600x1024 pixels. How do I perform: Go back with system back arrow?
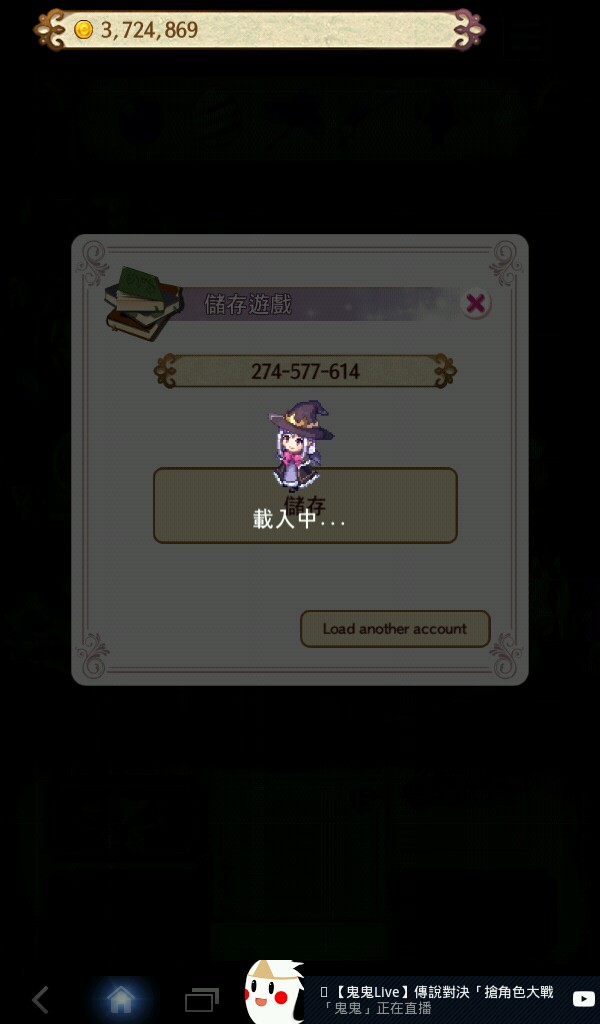(x=40, y=999)
